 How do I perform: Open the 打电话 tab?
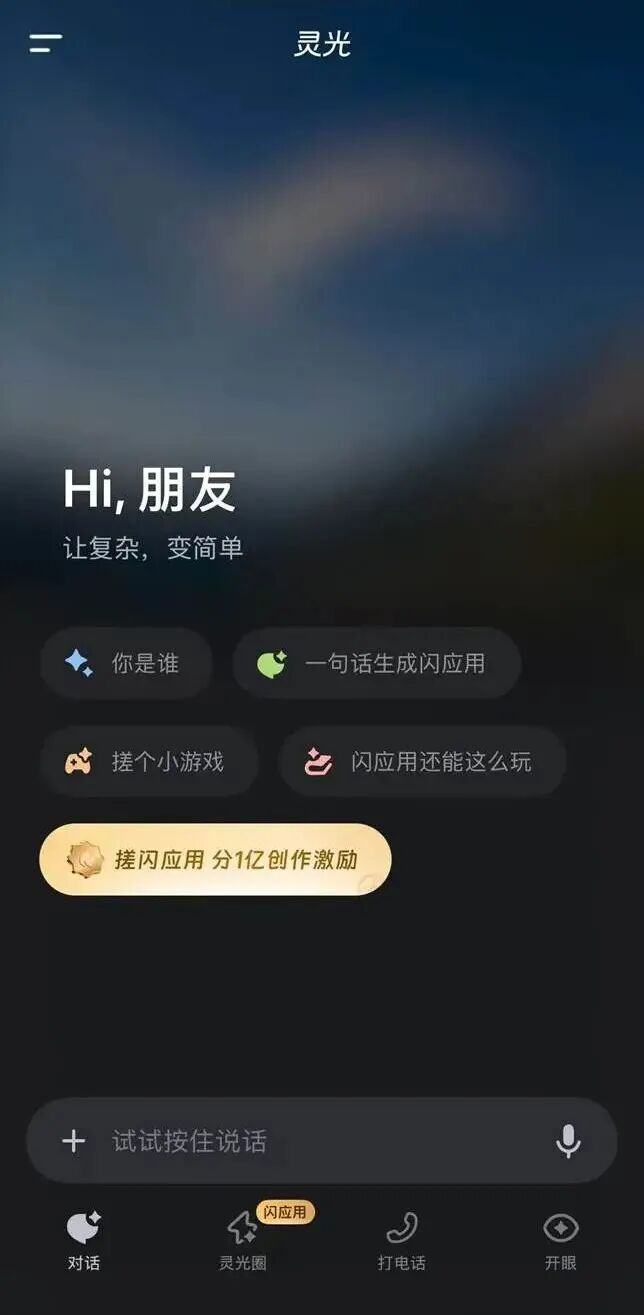402,1240
